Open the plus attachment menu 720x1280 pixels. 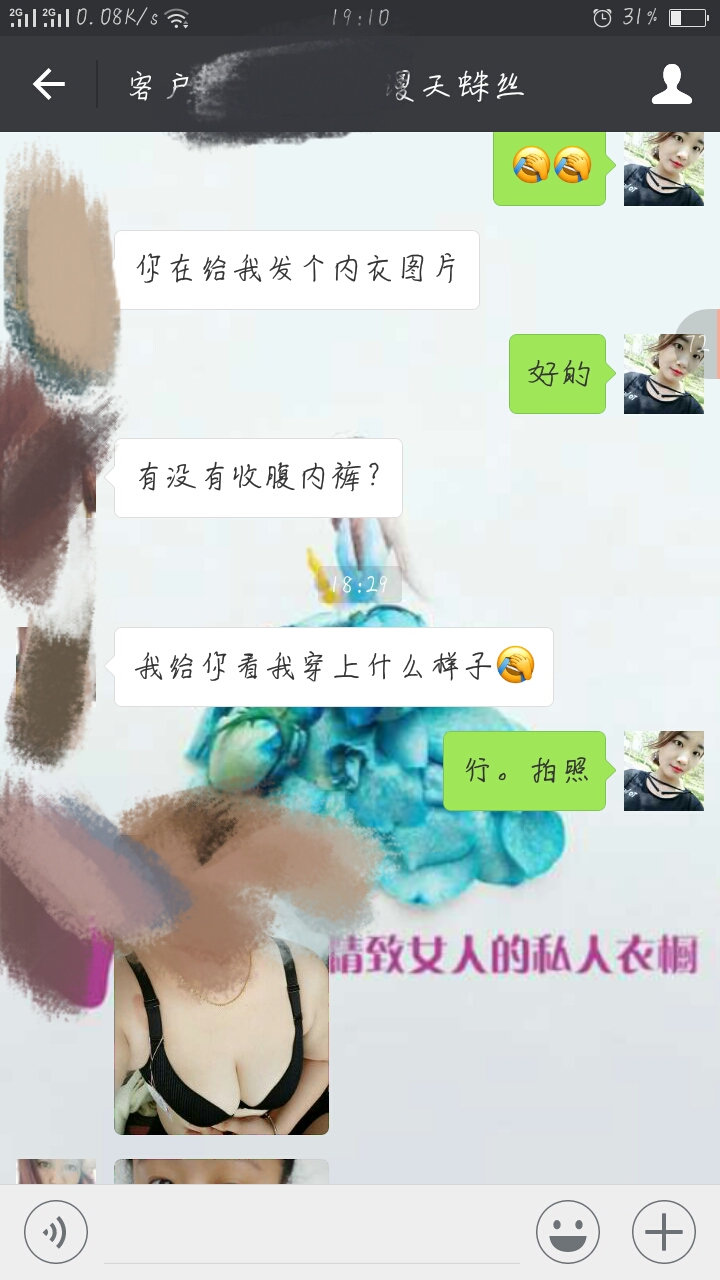pyautogui.click(x=663, y=1232)
